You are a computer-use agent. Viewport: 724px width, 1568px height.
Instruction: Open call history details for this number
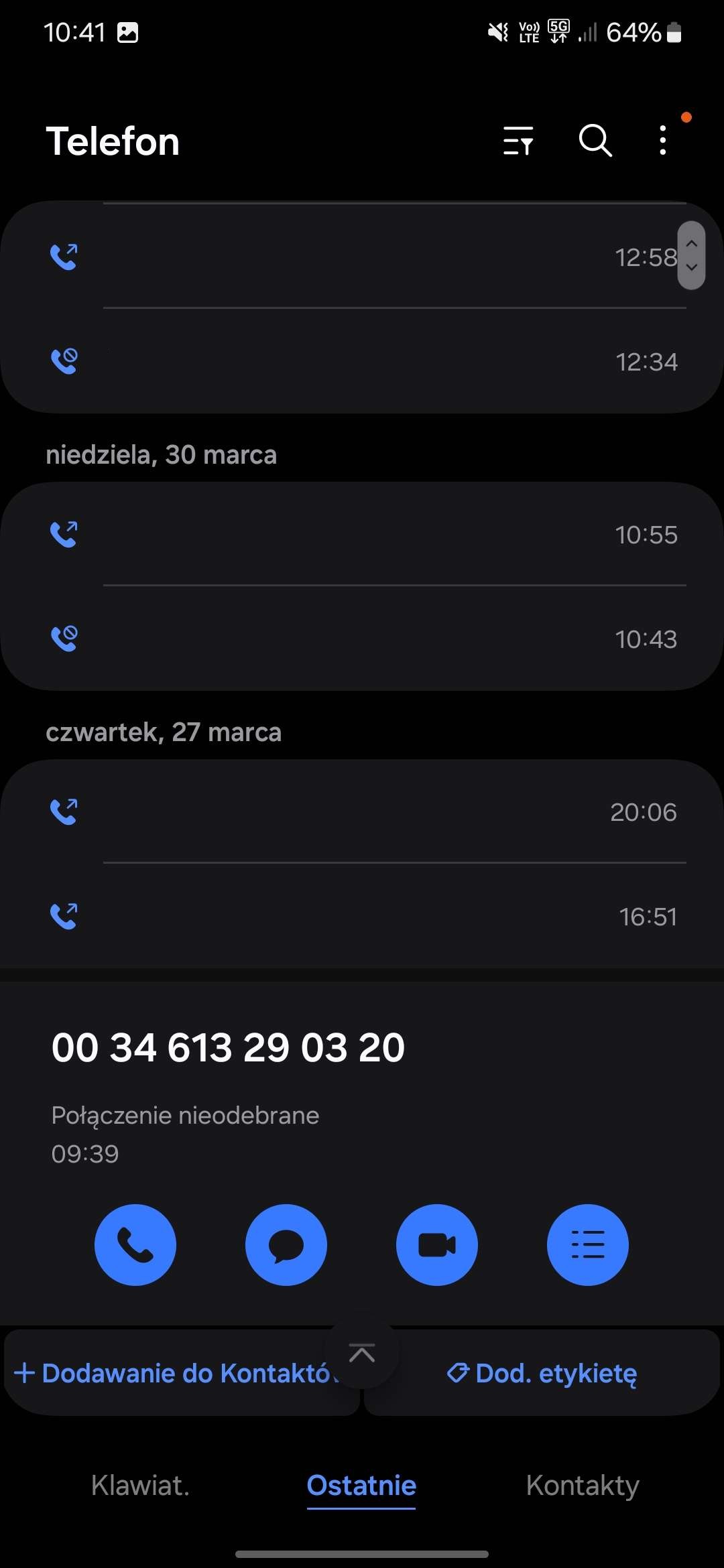[588, 1244]
